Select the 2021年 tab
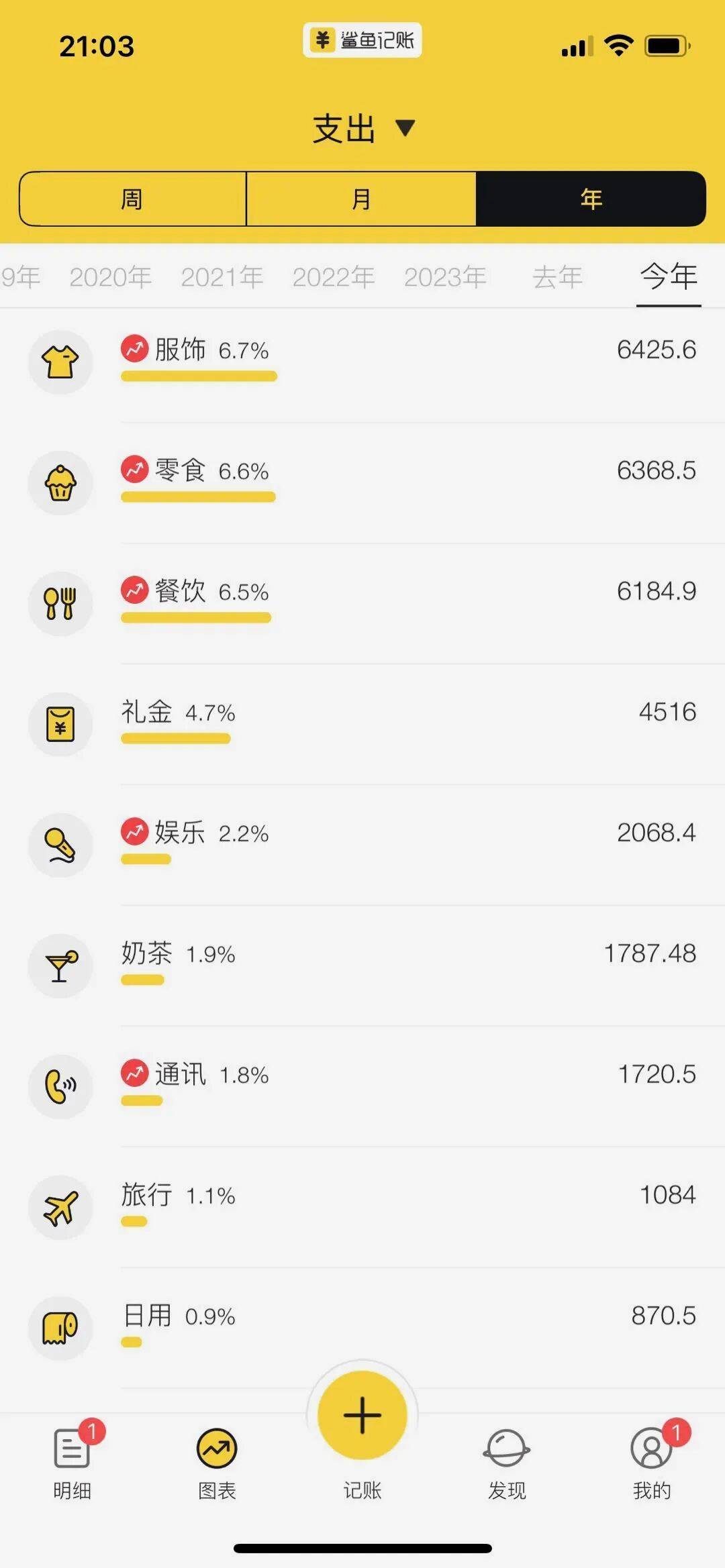The height and width of the screenshot is (1568, 725). click(x=222, y=277)
